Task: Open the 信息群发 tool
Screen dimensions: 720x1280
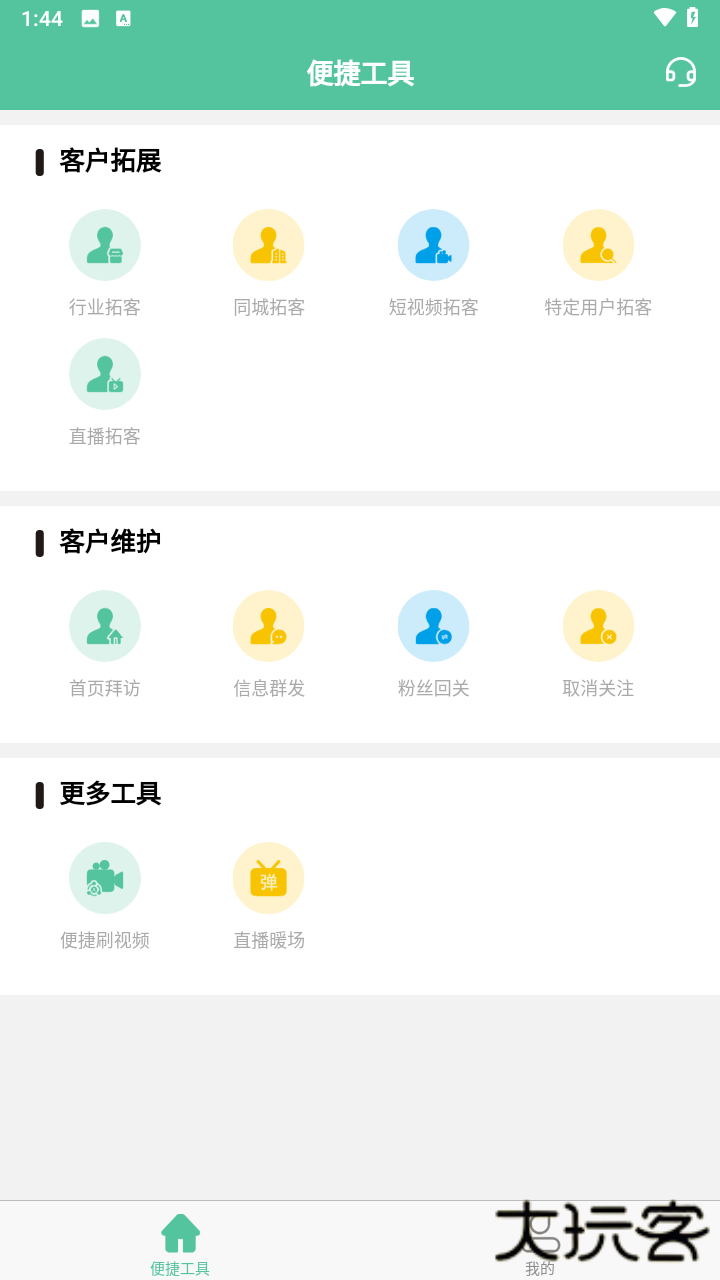Action: (x=268, y=625)
